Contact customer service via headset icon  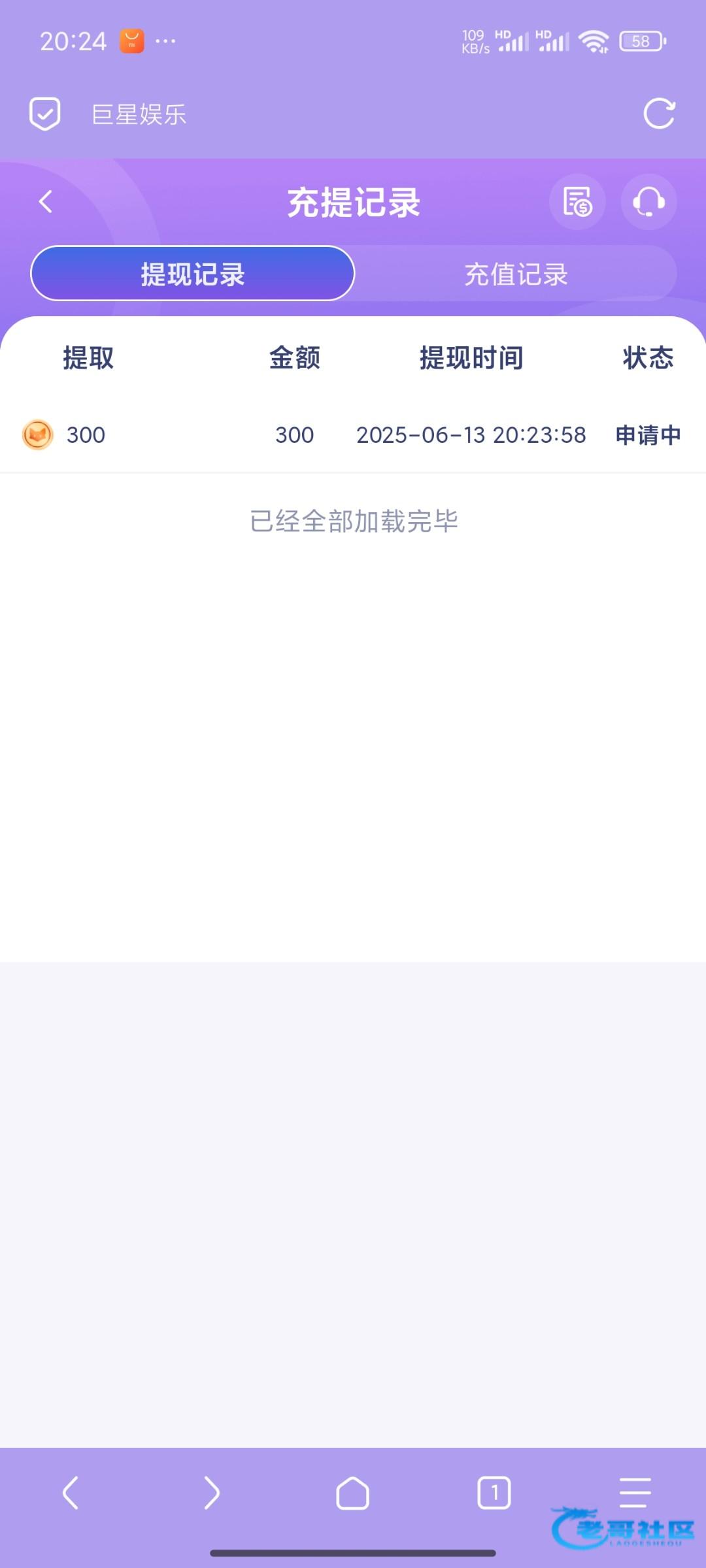pyautogui.click(x=648, y=202)
